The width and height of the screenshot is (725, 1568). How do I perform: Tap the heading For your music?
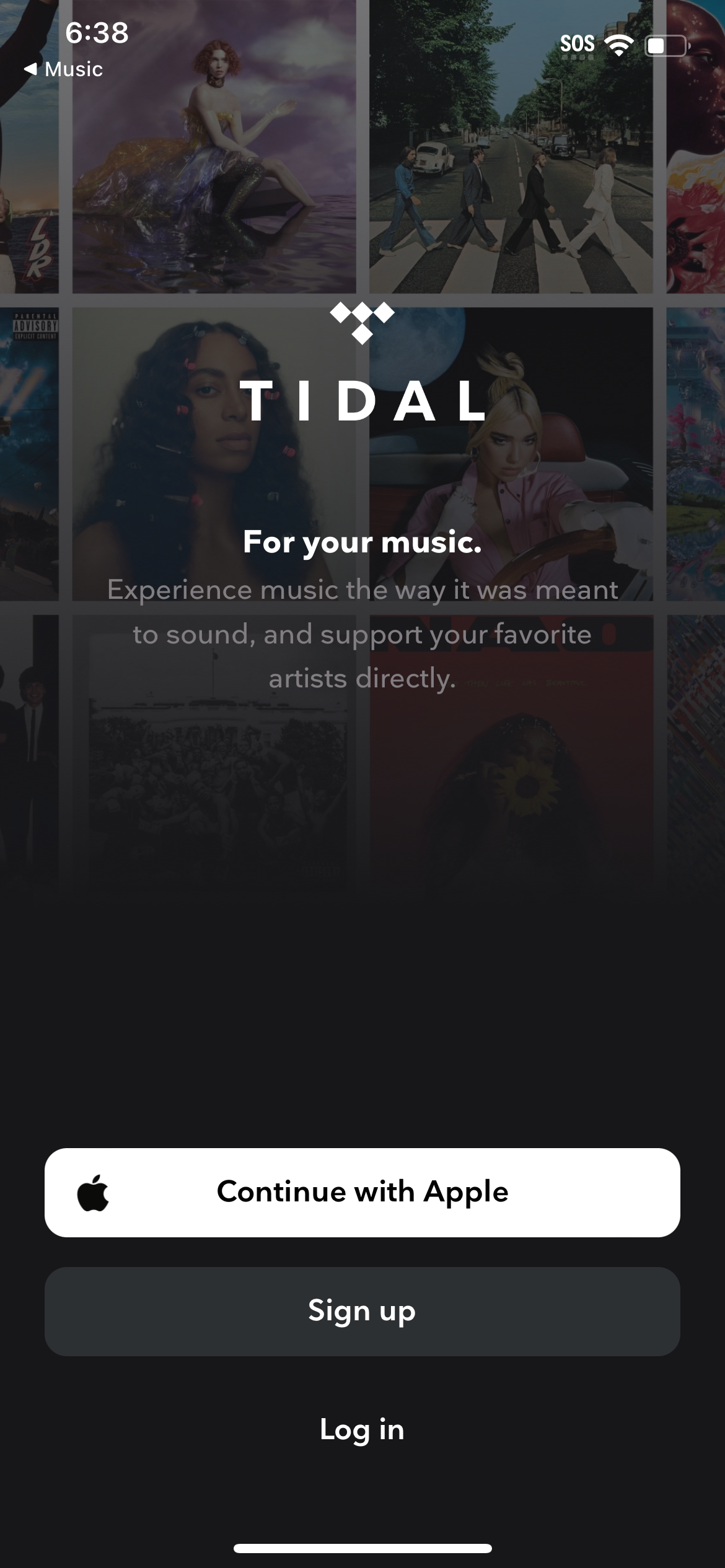coord(362,543)
